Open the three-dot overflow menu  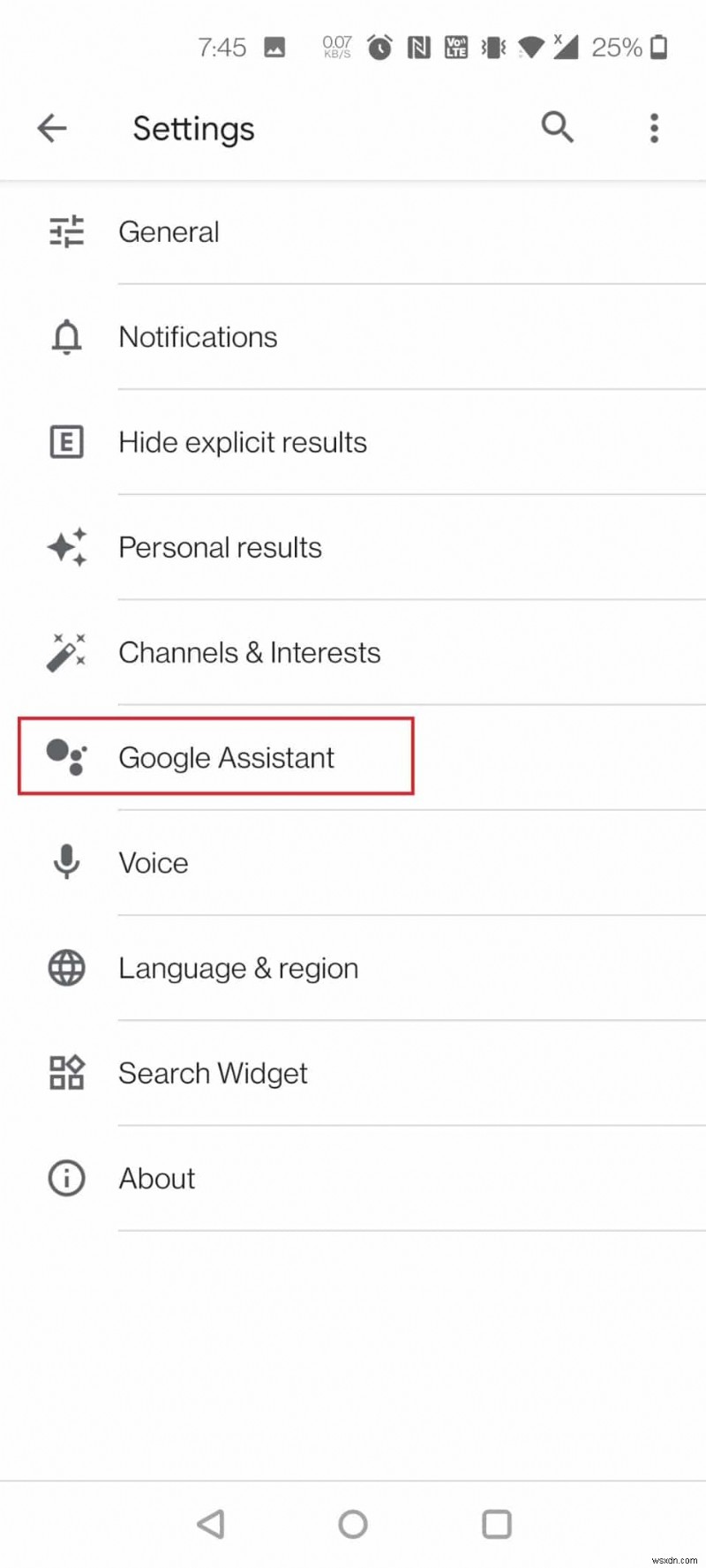[x=654, y=128]
